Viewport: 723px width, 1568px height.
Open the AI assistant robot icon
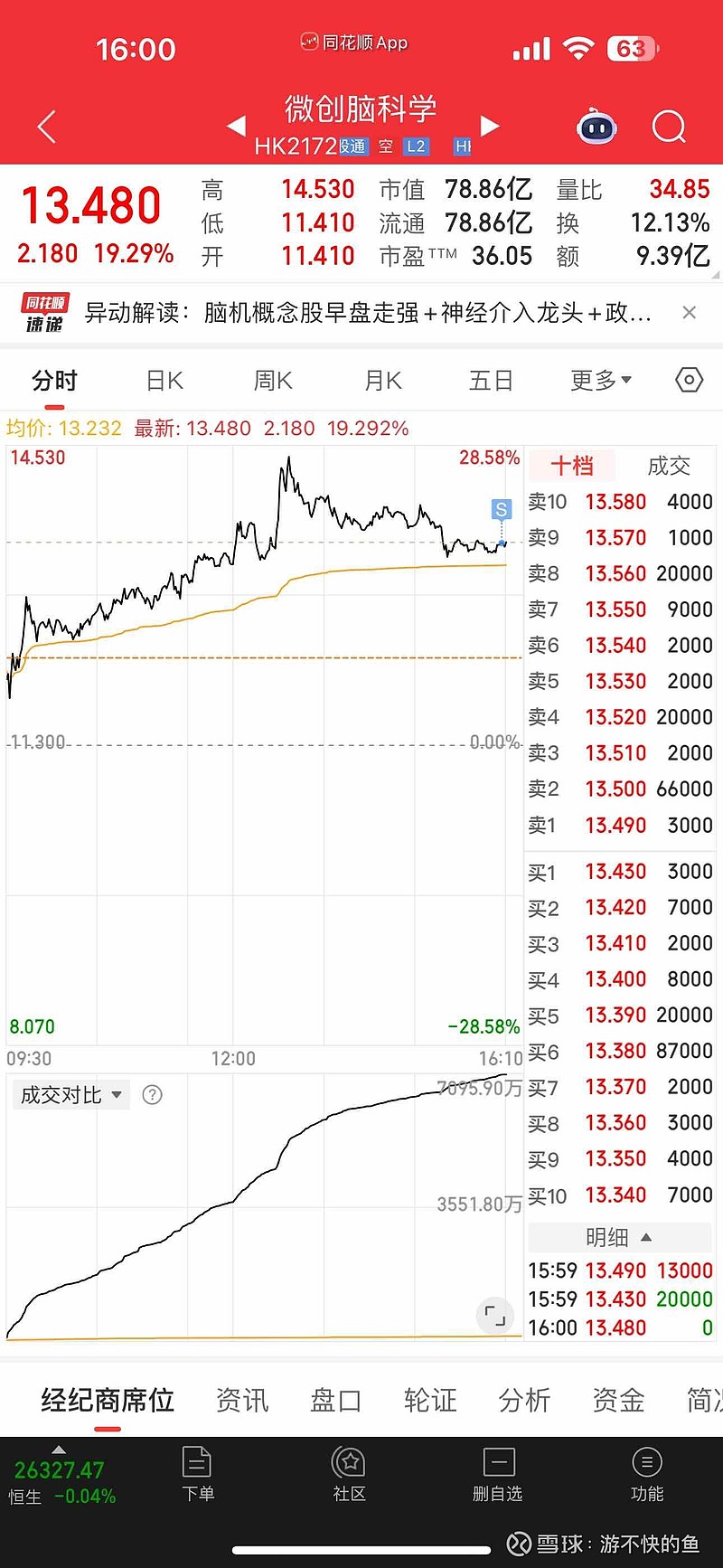(x=596, y=128)
